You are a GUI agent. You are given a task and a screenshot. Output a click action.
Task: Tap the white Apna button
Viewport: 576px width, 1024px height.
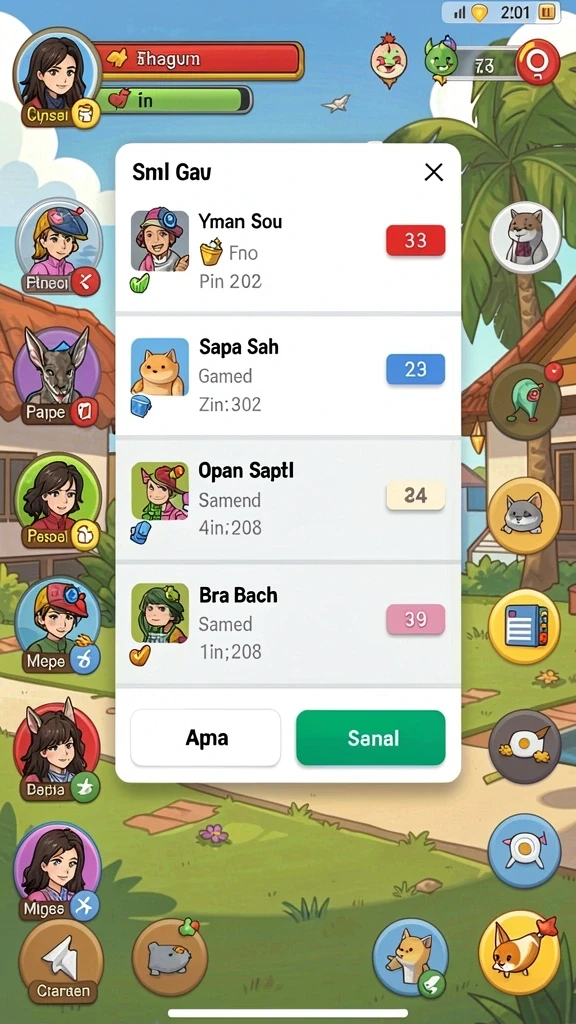(x=206, y=738)
